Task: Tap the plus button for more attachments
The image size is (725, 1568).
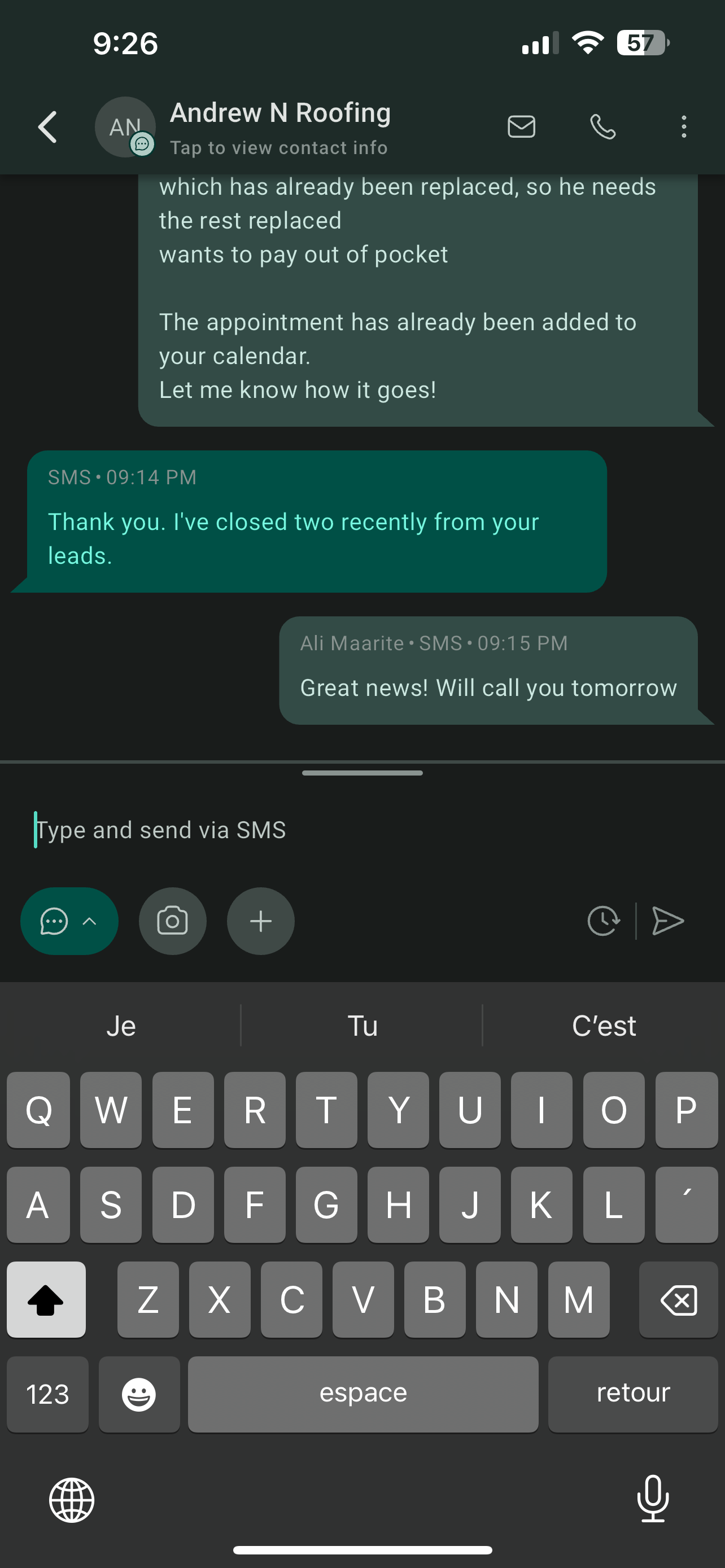Action: click(x=260, y=921)
